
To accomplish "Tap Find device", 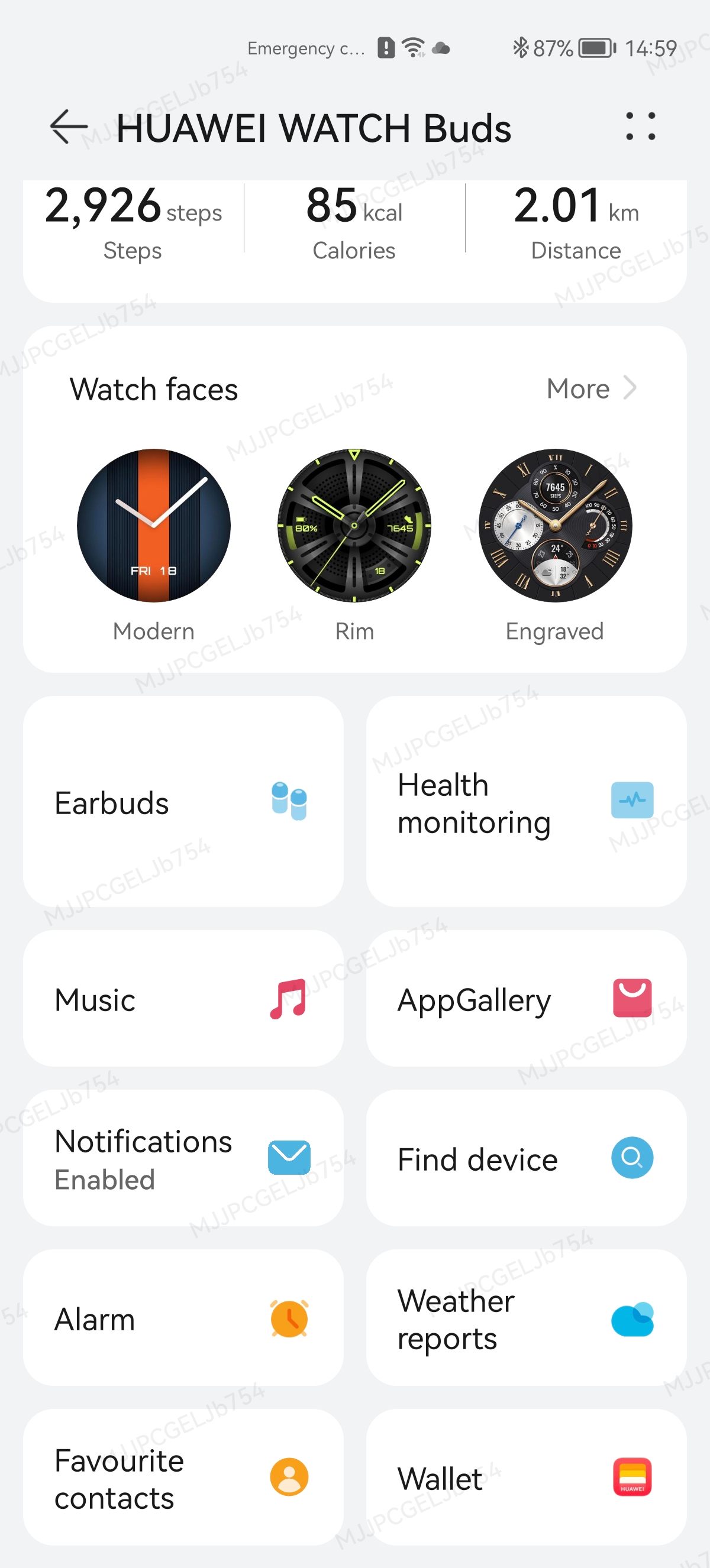I will click(x=526, y=1158).
